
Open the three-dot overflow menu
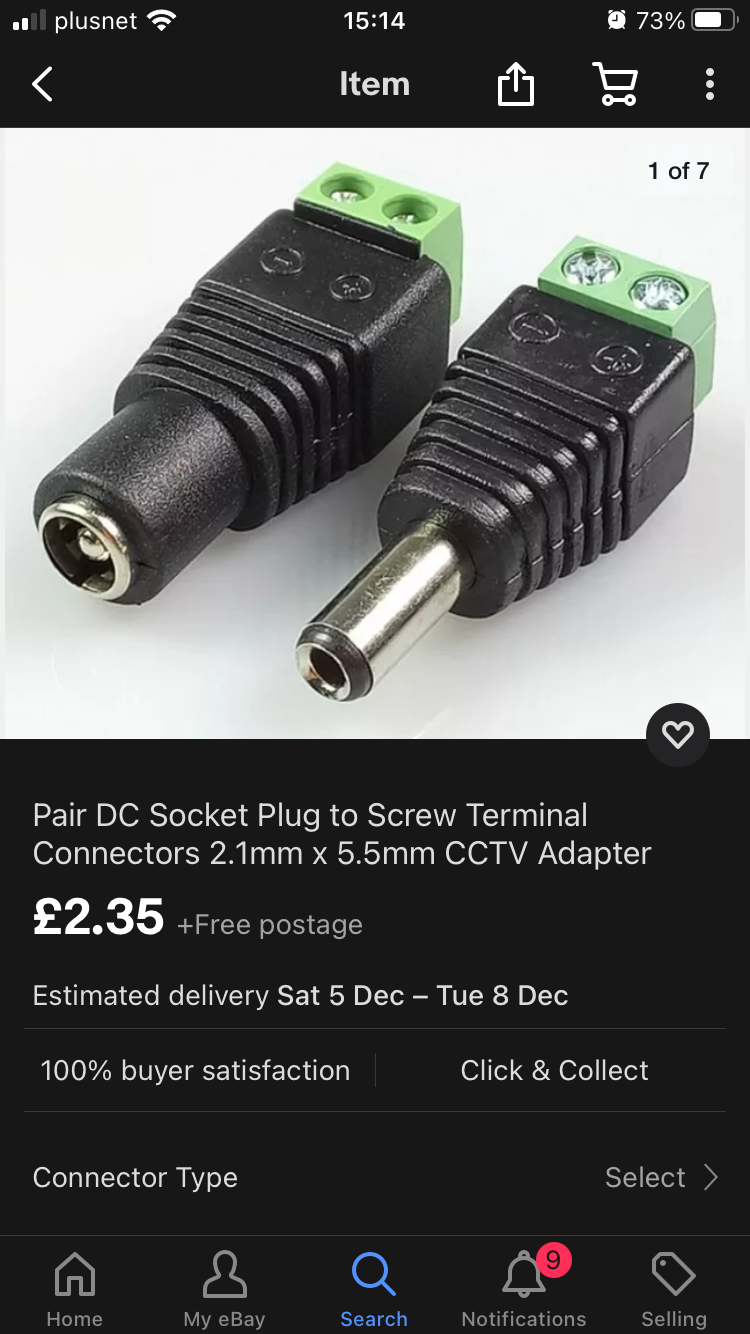[x=709, y=85]
